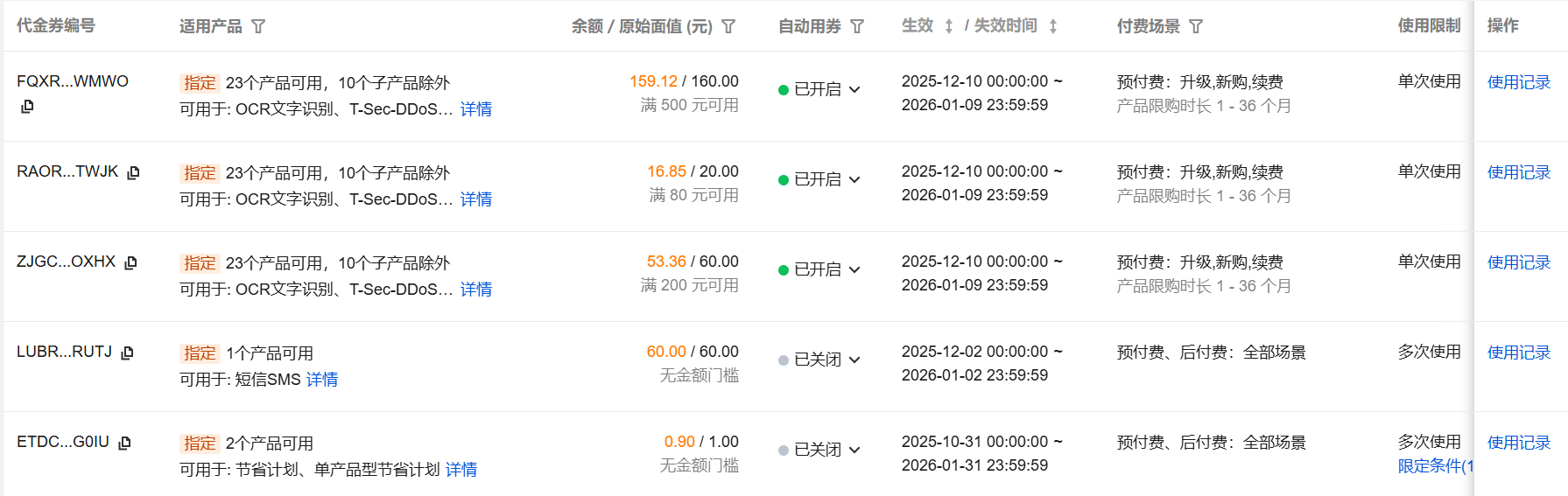View 详情 for voucher FQXR...WMWO

coord(475,109)
